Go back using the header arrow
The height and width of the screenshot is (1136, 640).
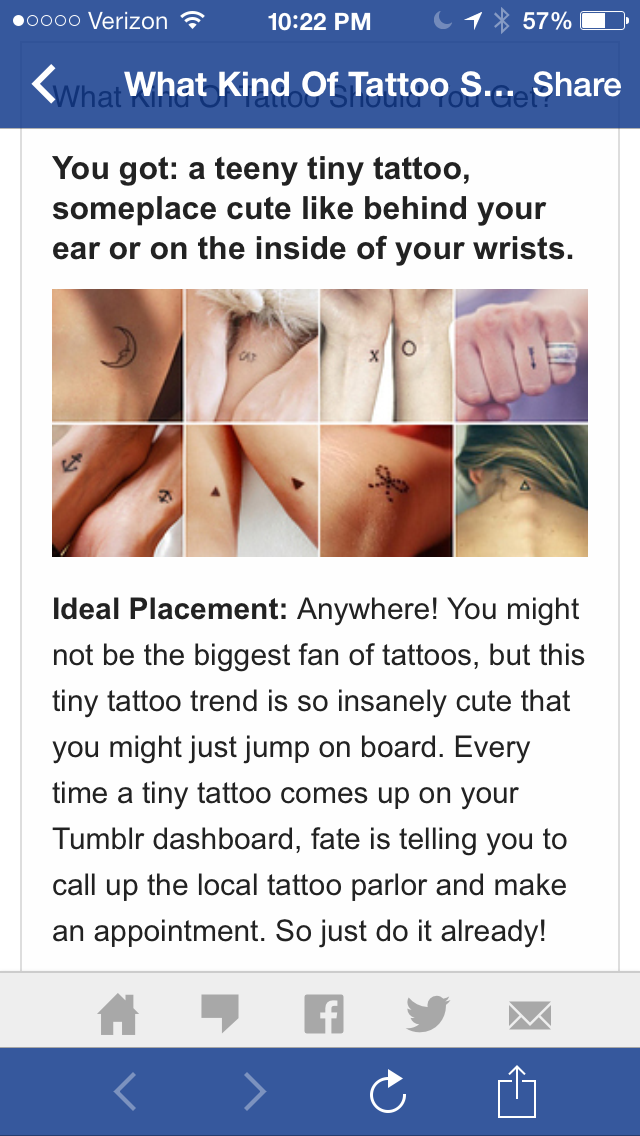(45, 84)
